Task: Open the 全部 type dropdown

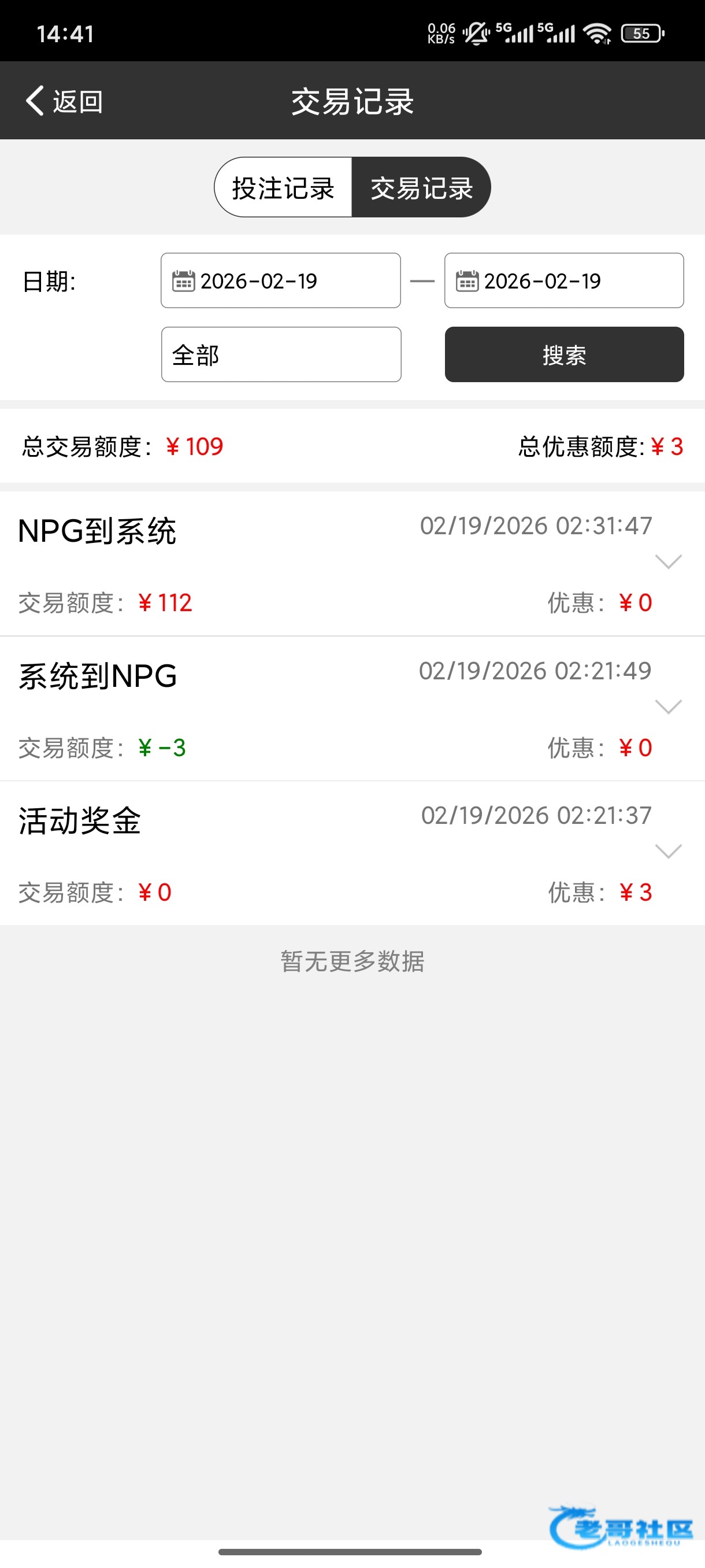Action: (x=281, y=355)
